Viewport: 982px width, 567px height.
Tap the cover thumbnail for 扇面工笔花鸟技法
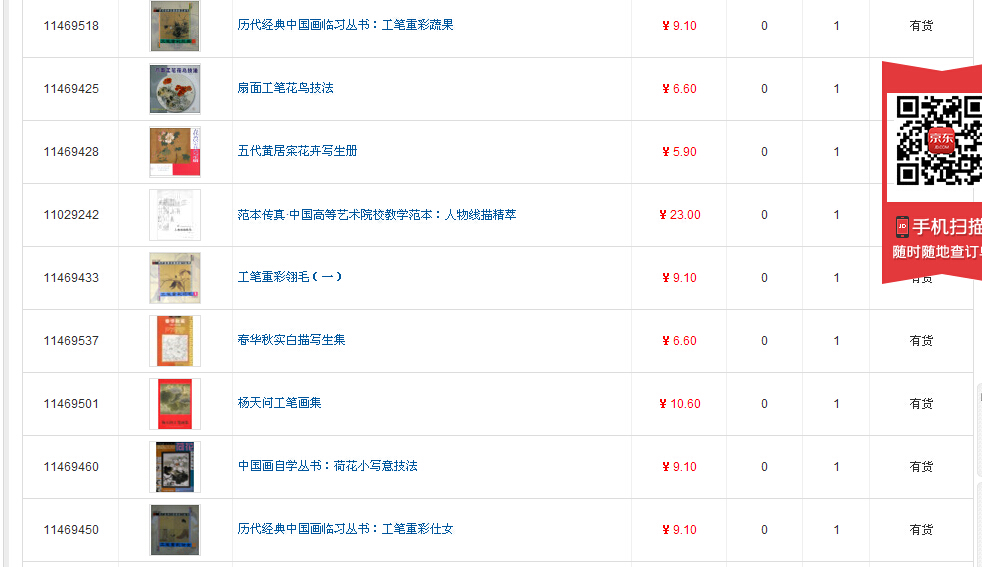(x=175, y=89)
